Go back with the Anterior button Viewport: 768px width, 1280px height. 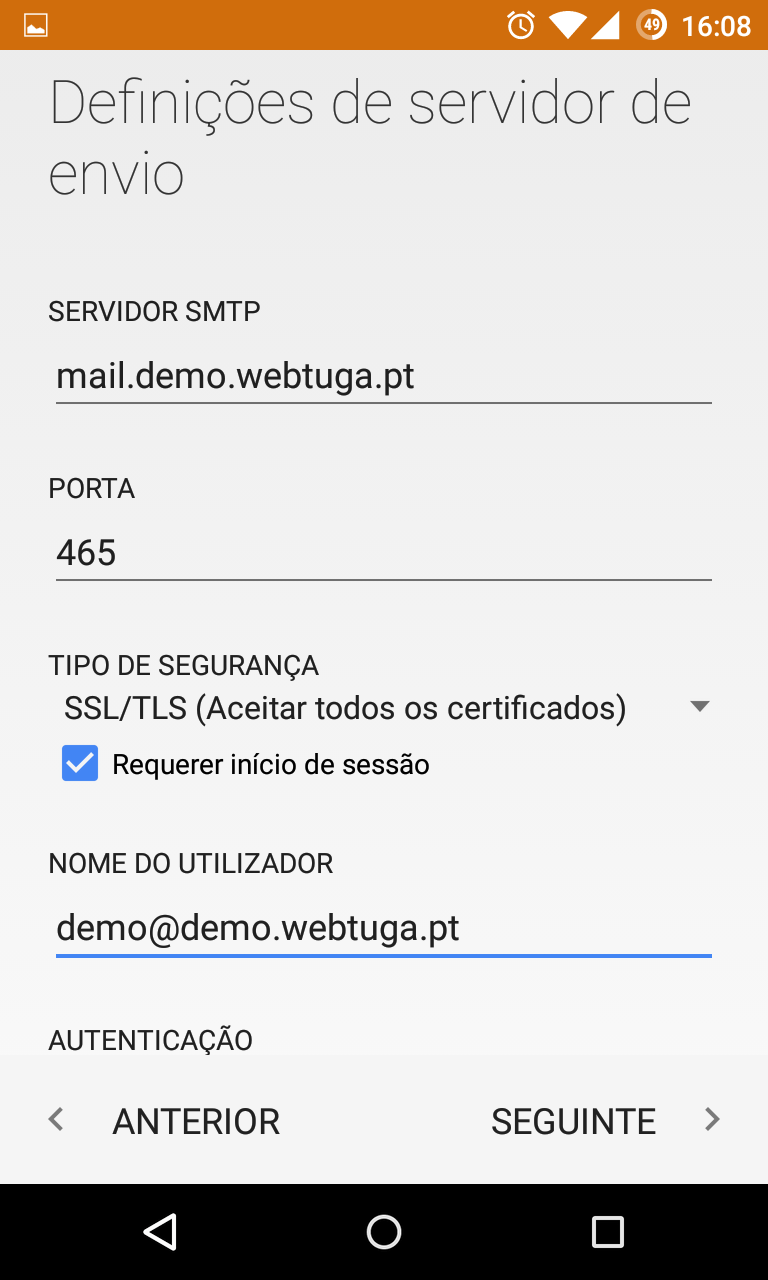coord(166,1121)
